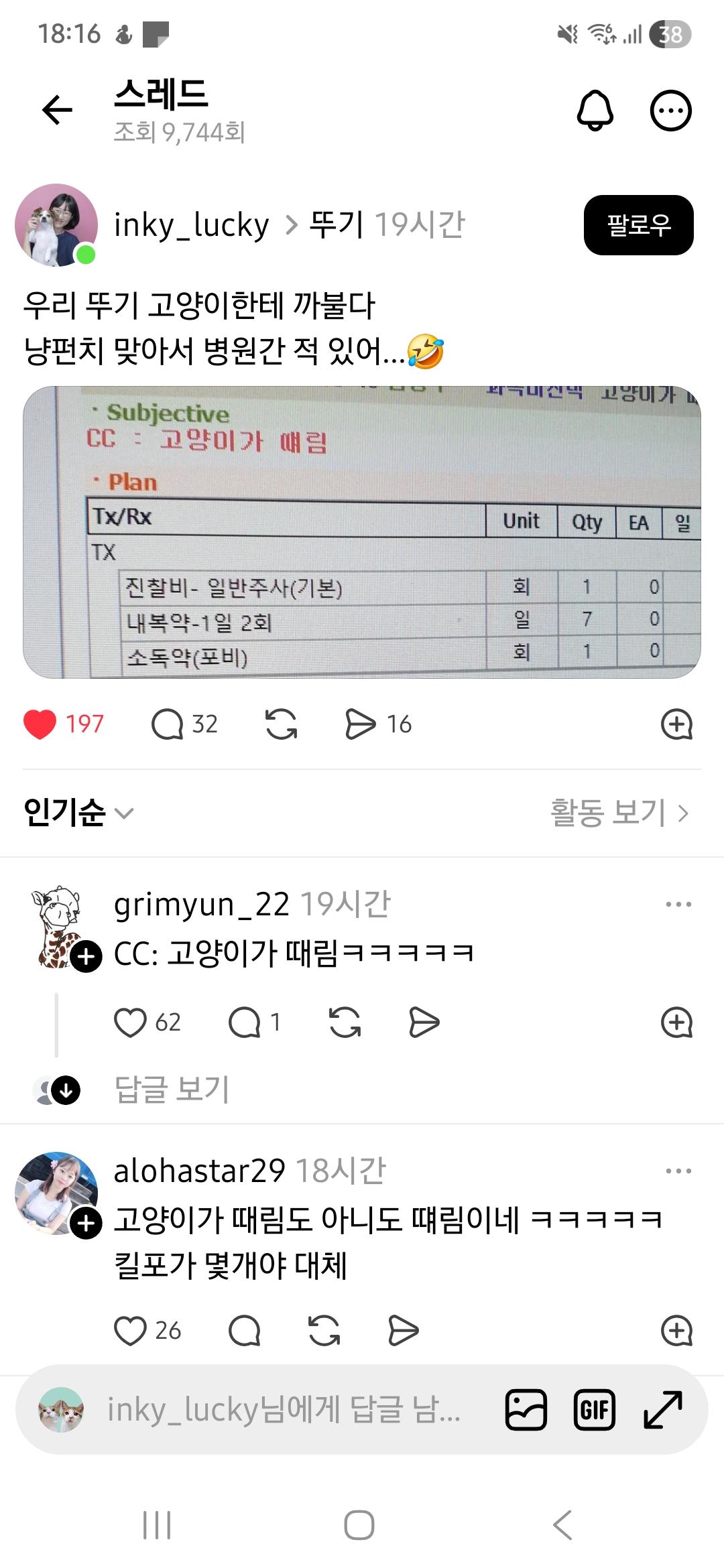The height and width of the screenshot is (1568, 724).
Task: Expand replies with 답글 보기
Action: pos(172,1090)
